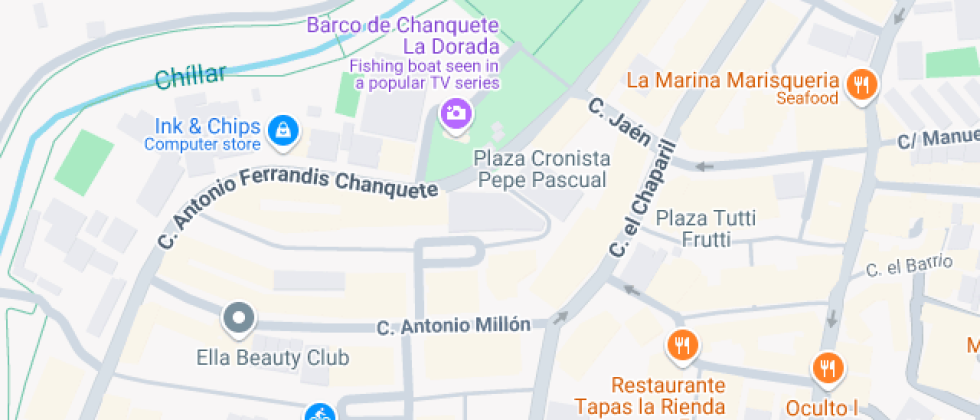The height and width of the screenshot is (420, 980).
Task: Tap the Ella Beauty Club marker
Action: click(x=238, y=320)
